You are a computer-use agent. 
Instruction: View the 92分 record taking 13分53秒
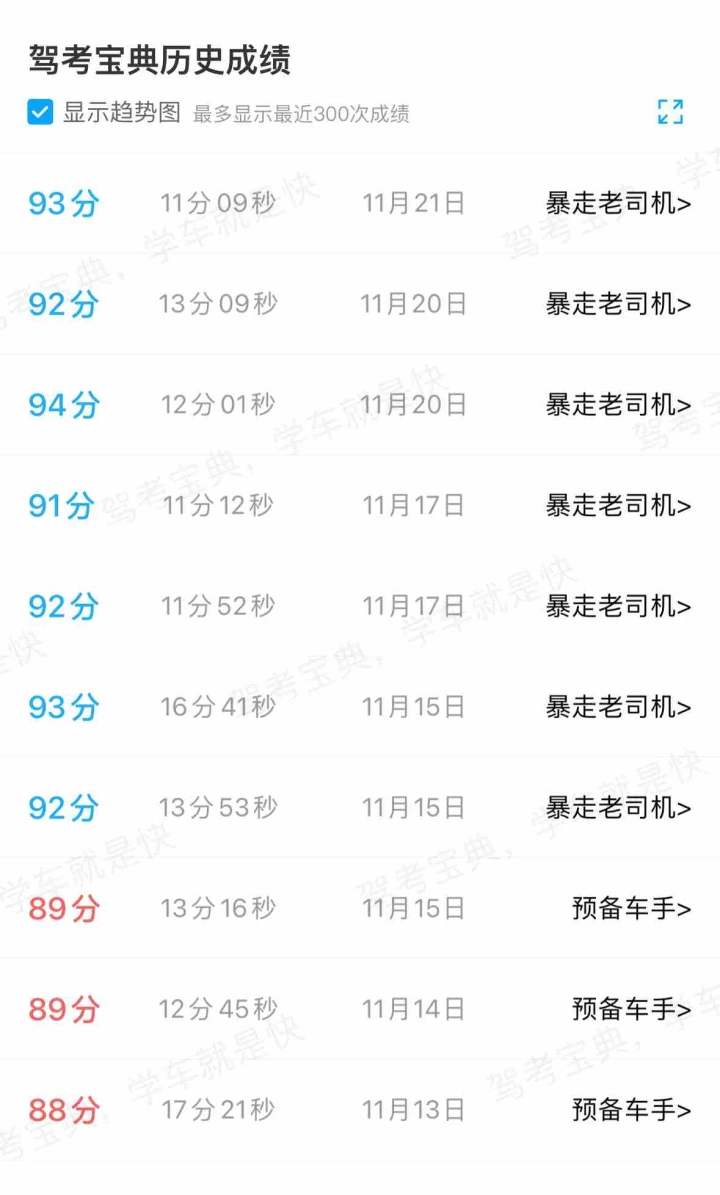pyautogui.click(x=360, y=807)
